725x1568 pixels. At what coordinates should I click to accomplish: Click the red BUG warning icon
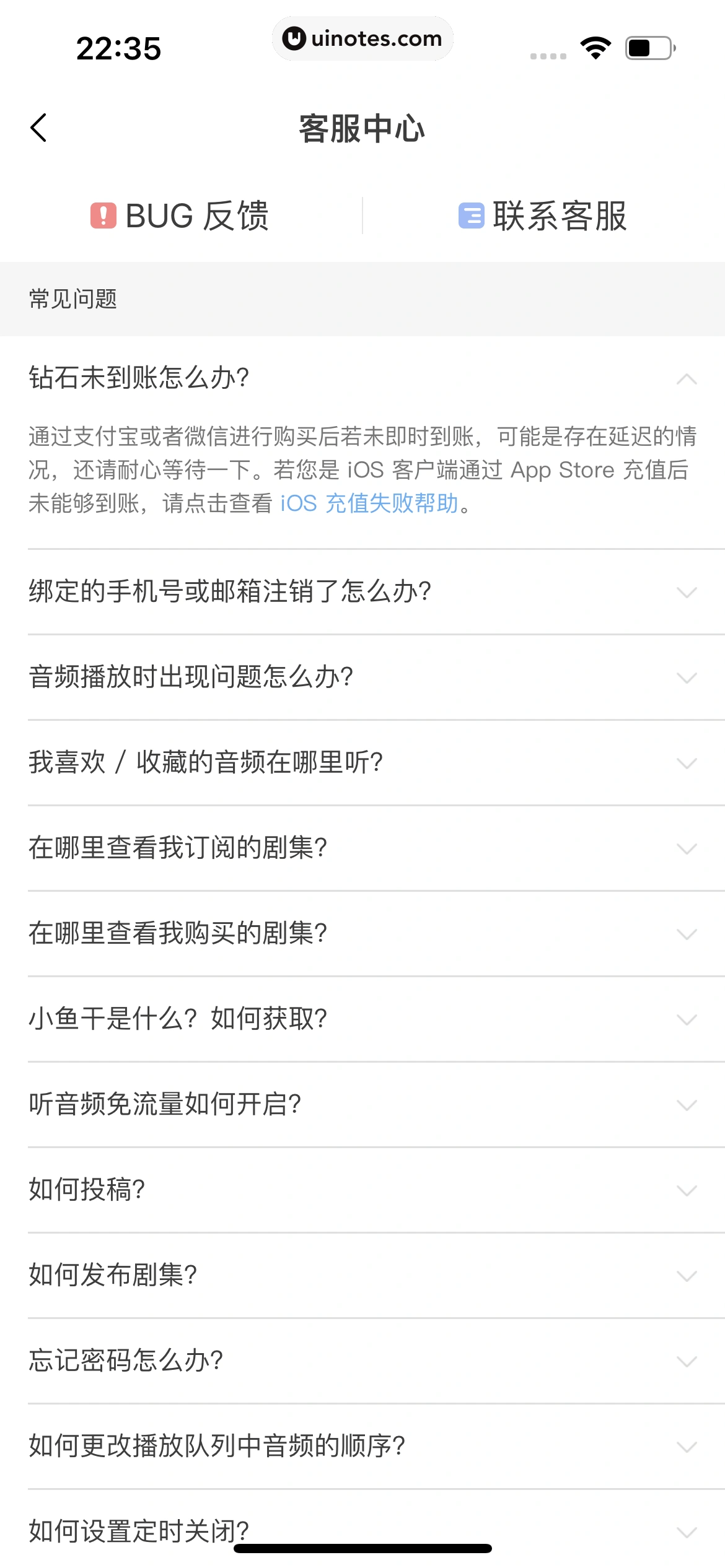(x=103, y=217)
